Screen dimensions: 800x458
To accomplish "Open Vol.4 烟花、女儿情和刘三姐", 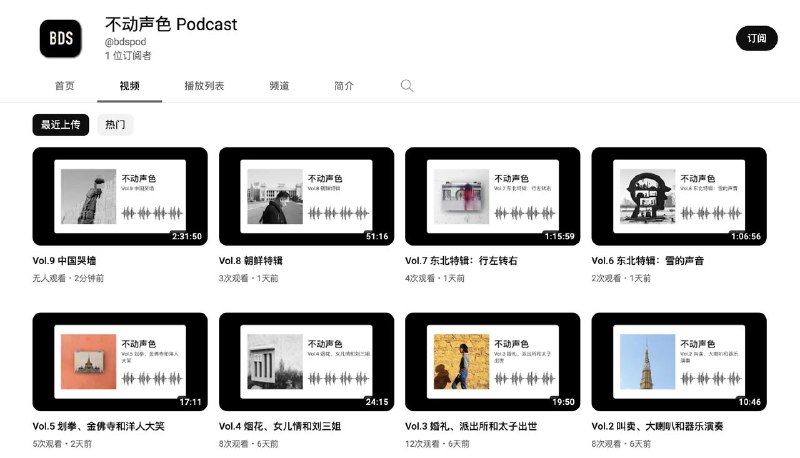I will coord(306,362).
